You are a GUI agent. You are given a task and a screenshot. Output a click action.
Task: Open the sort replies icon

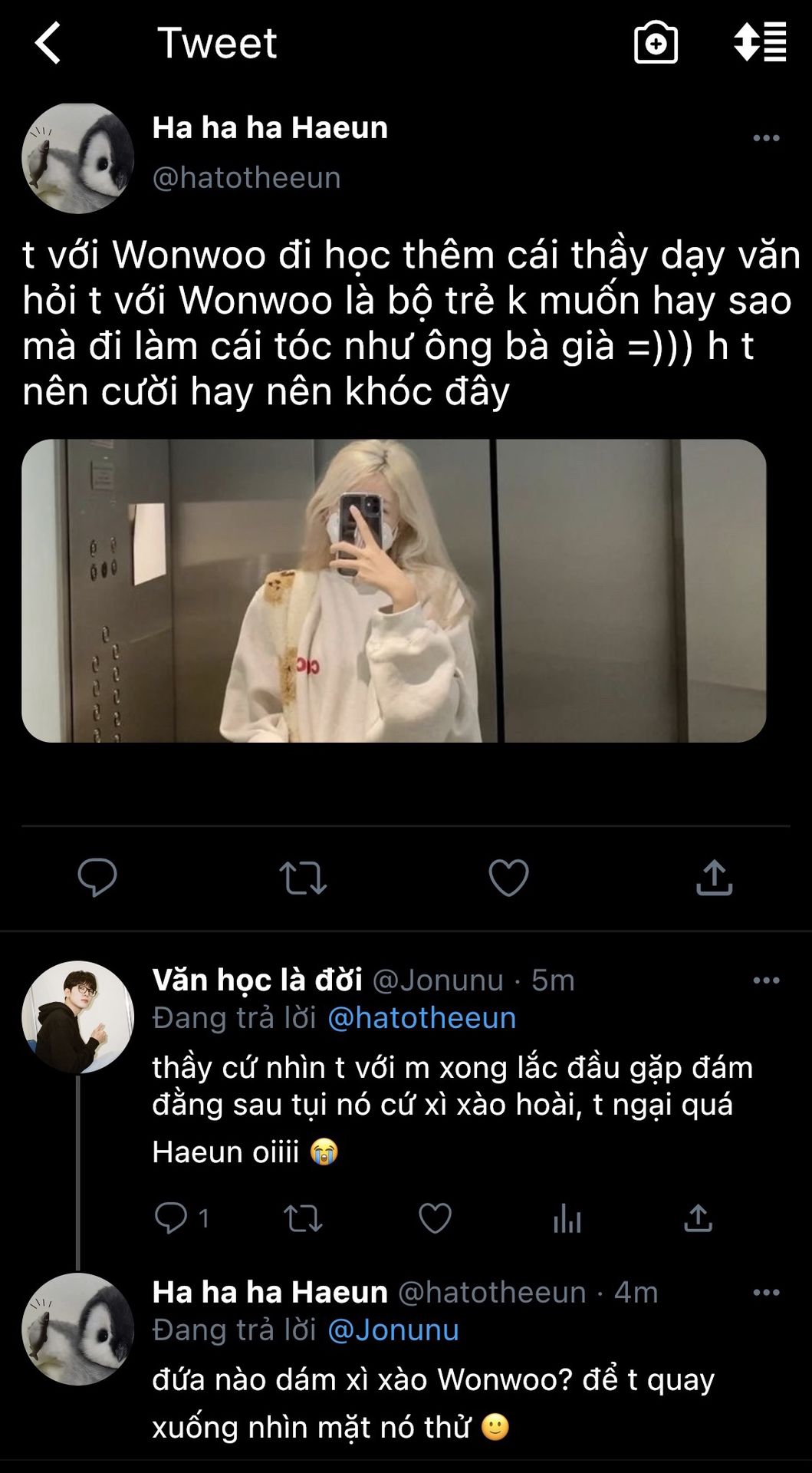pyautogui.click(x=760, y=43)
